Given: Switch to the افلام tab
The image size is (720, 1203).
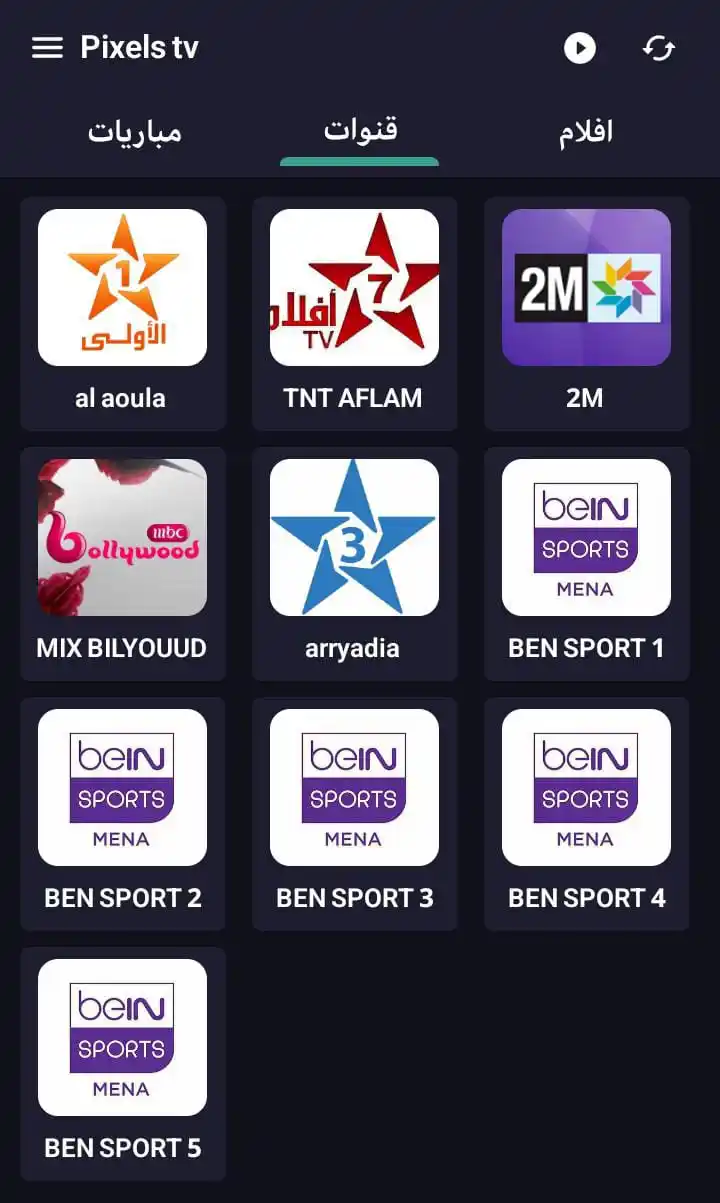Looking at the screenshot, I should pos(586,132).
